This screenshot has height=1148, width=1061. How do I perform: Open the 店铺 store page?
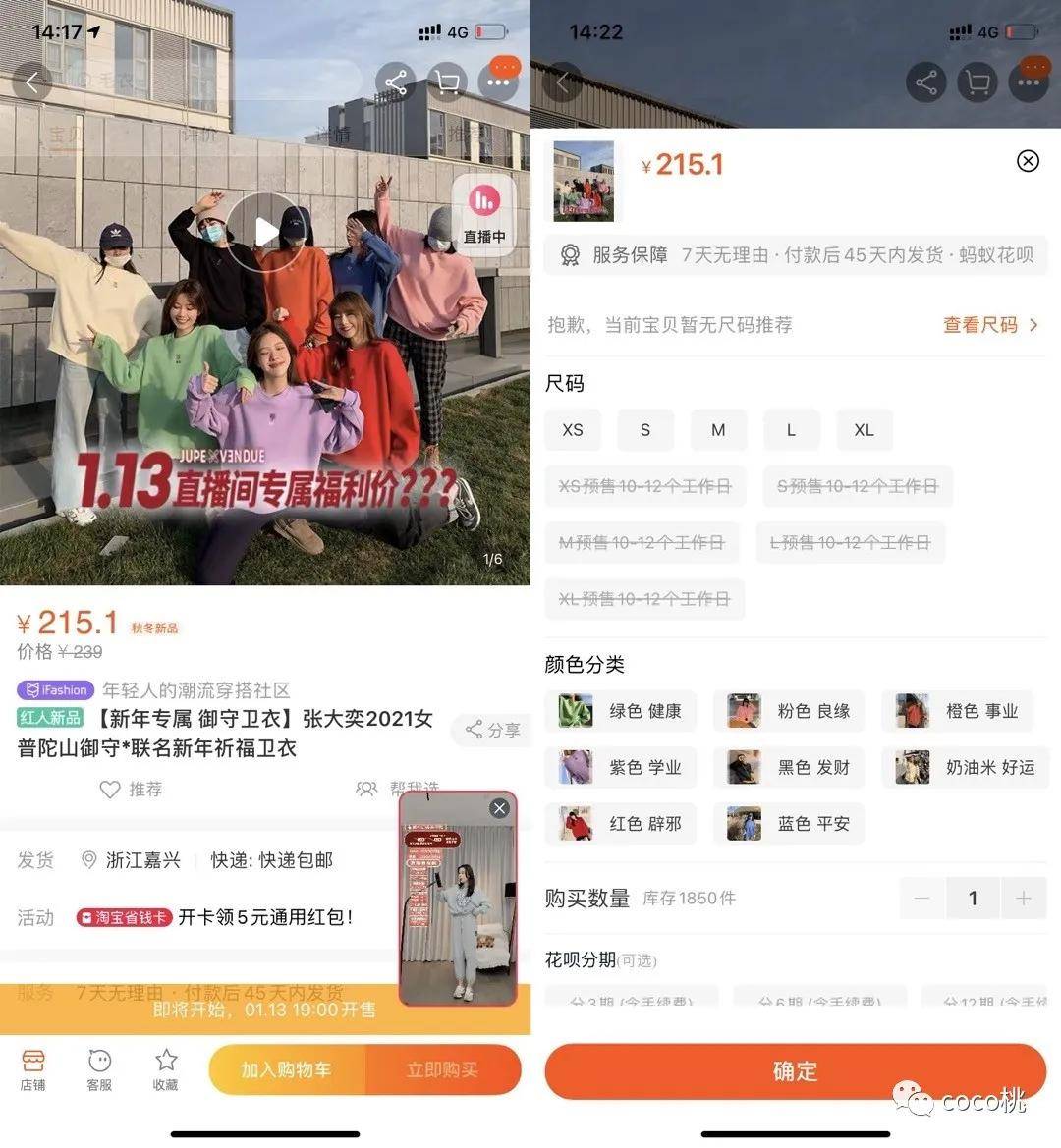(x=33, y=1068)
